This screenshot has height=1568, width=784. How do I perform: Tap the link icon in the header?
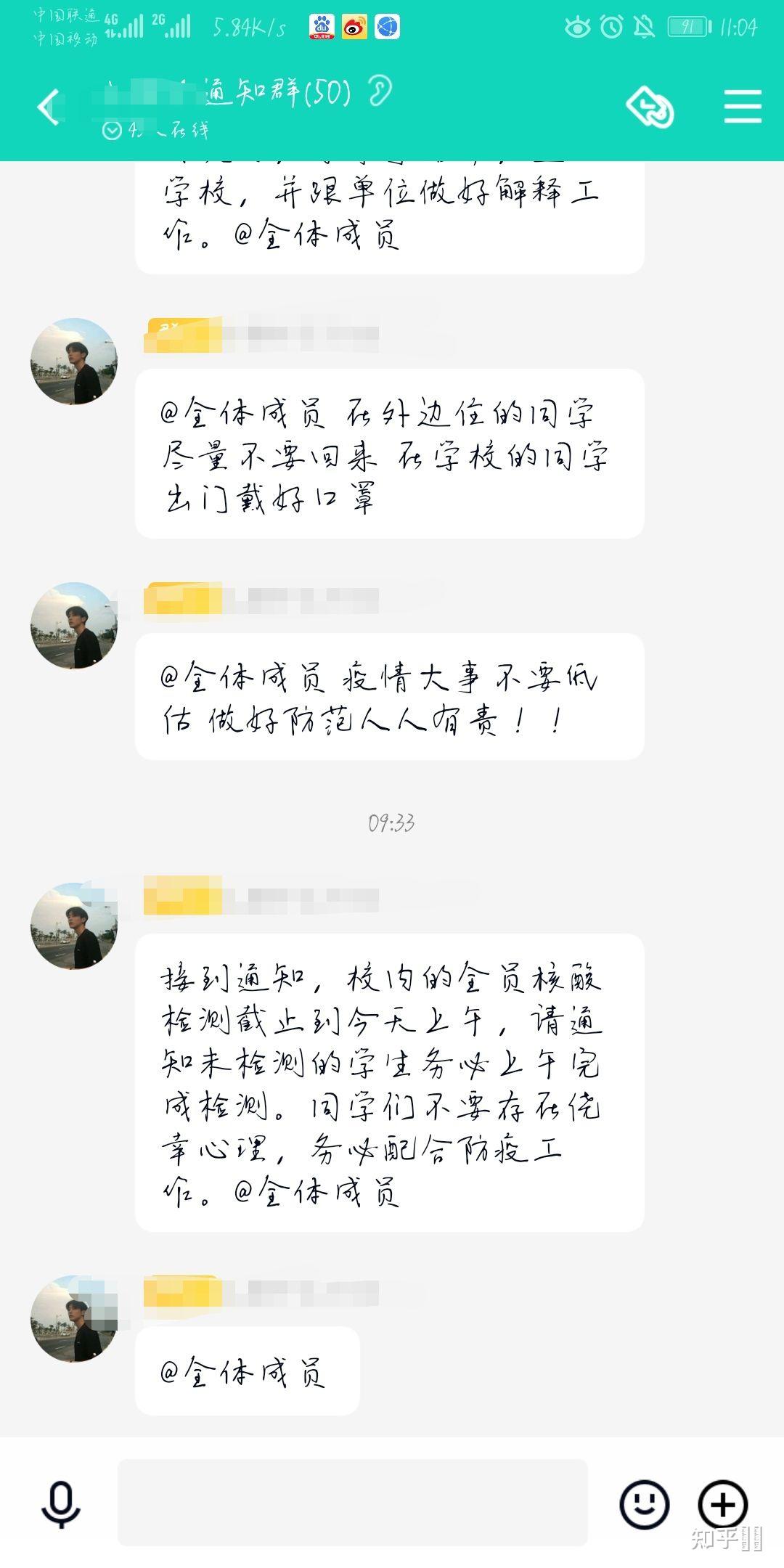650,107
